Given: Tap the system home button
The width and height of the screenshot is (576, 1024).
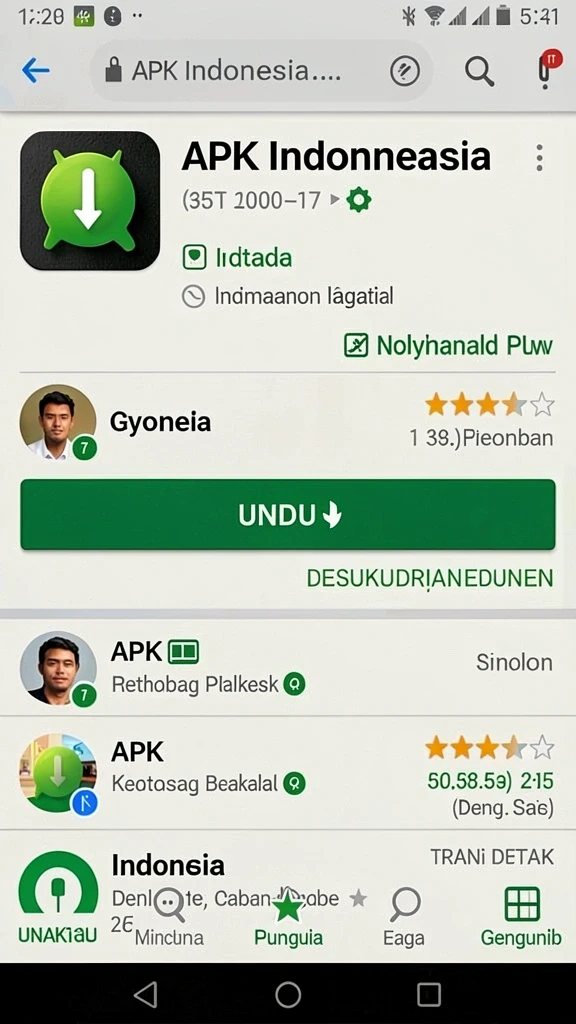Looking at the screenshot, I should click(288, 995).
